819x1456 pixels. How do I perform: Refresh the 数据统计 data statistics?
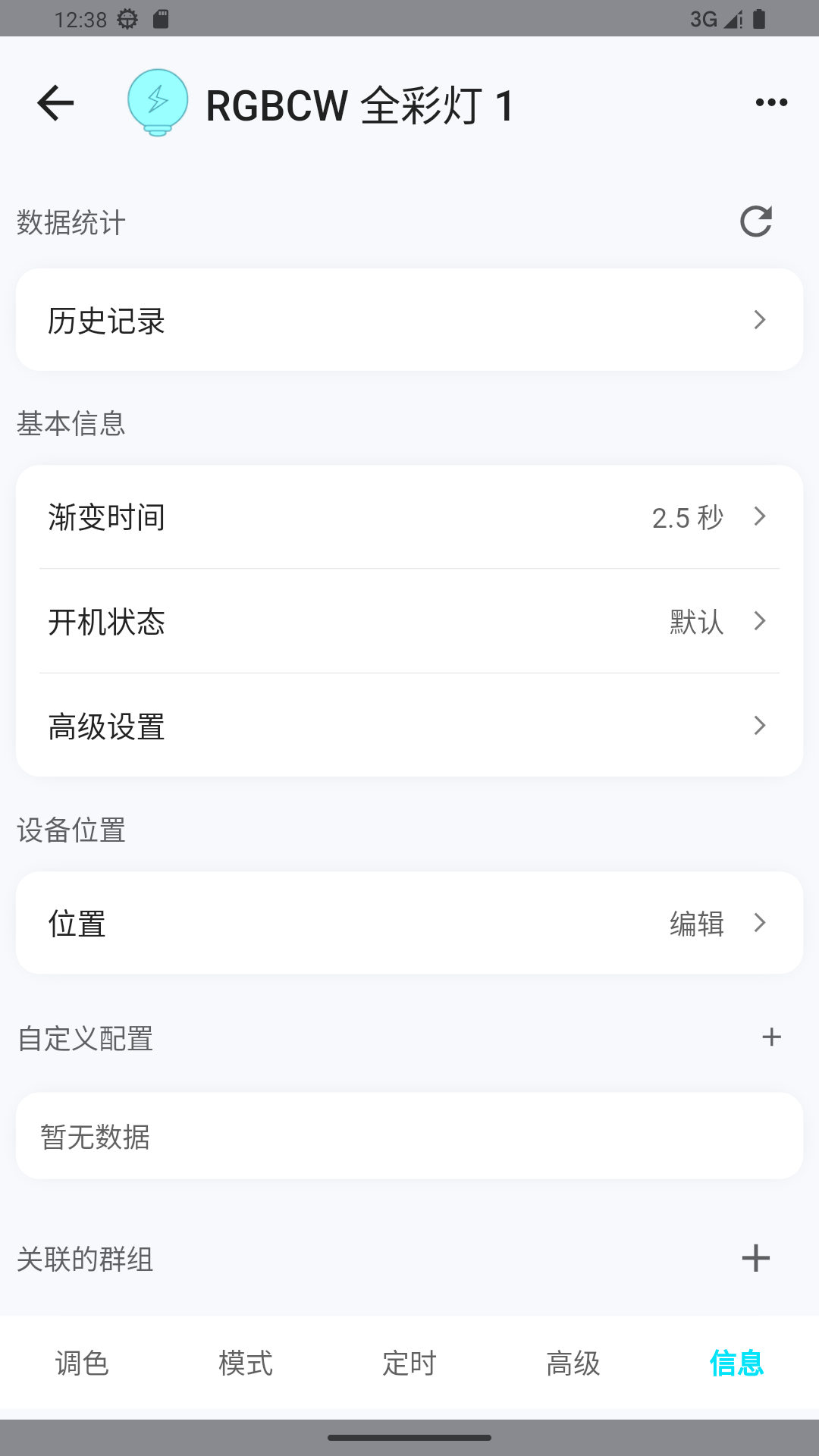pyautogui.click(x=756, y=221)
